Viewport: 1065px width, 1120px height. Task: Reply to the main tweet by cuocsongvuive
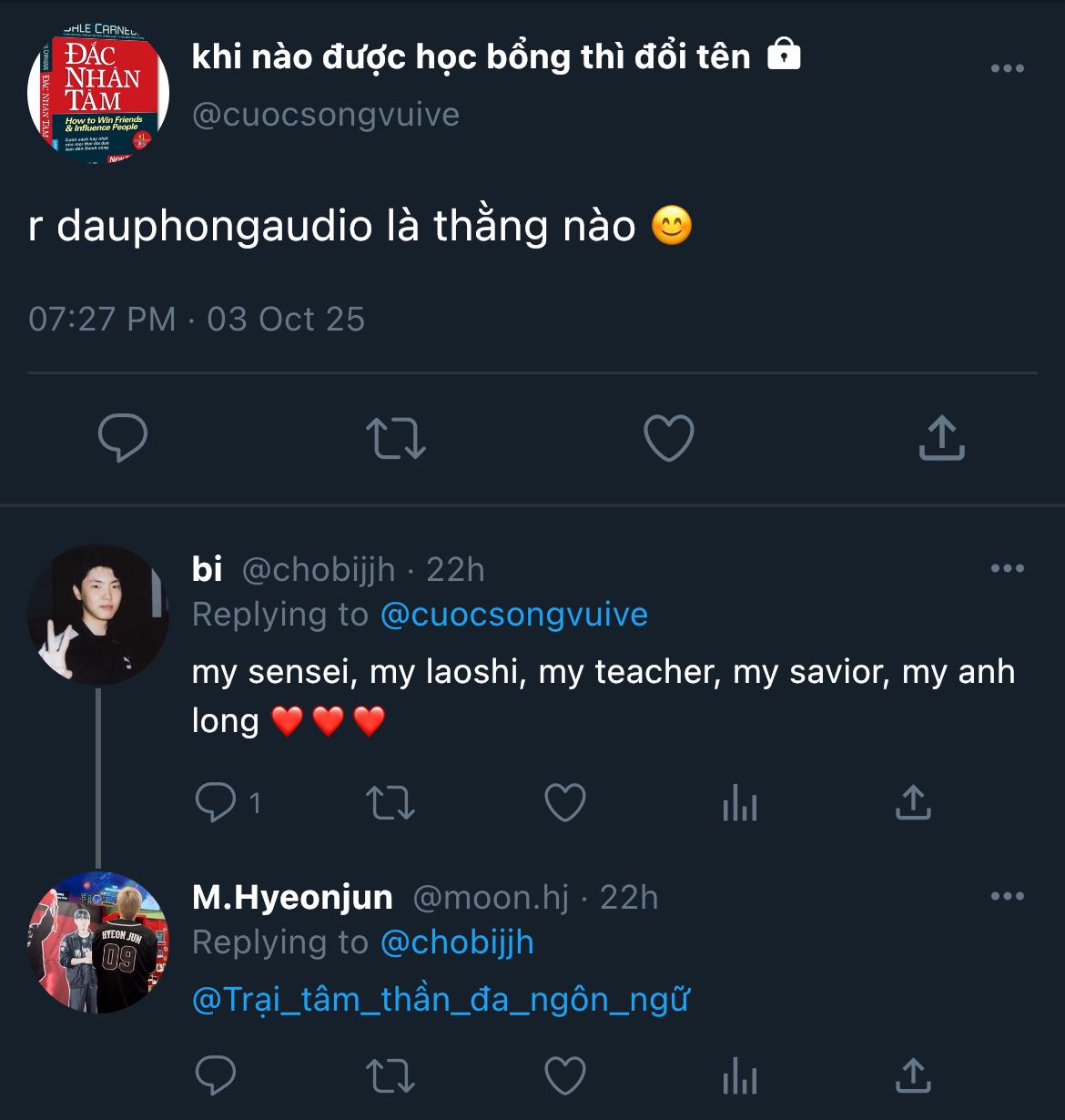[x=123, y=438]
